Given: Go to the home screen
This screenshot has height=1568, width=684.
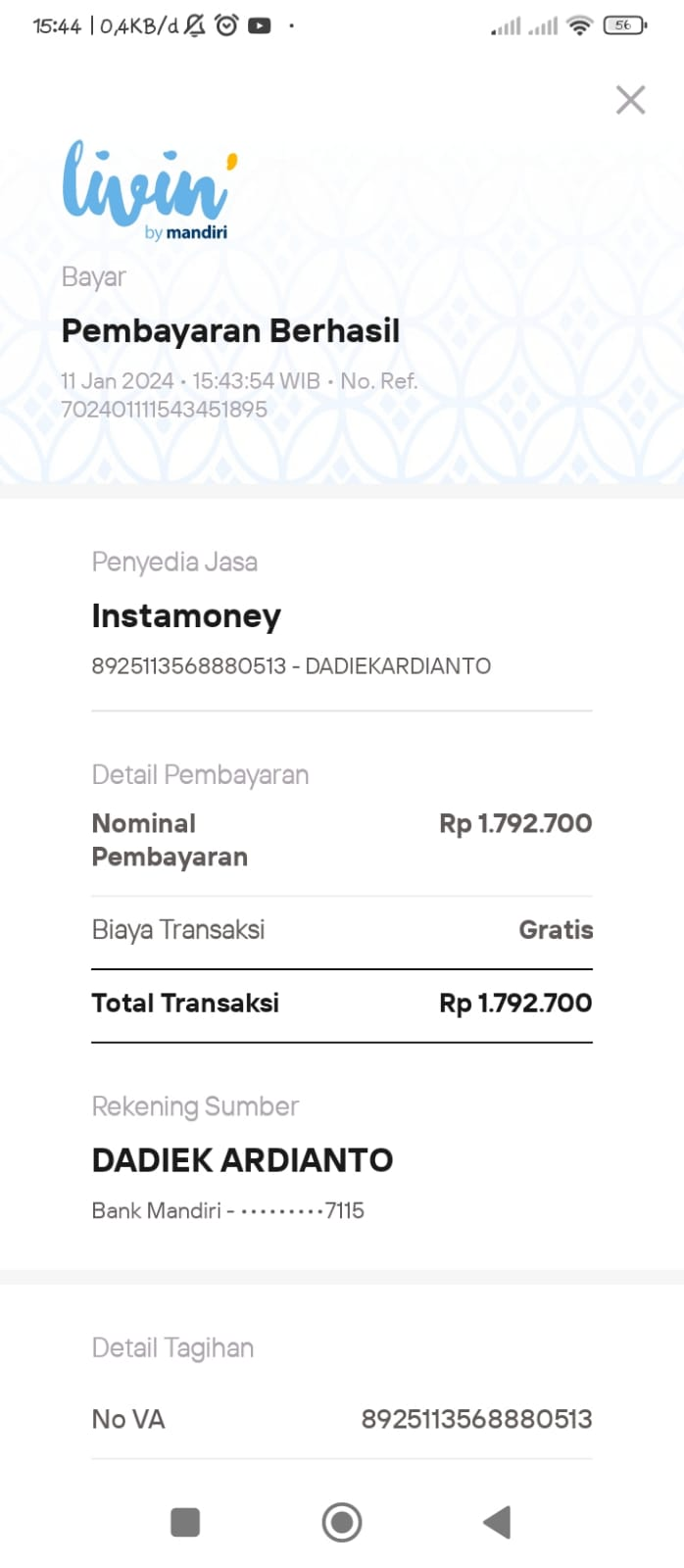Looking at the screenshot, I should point(342,1522).
